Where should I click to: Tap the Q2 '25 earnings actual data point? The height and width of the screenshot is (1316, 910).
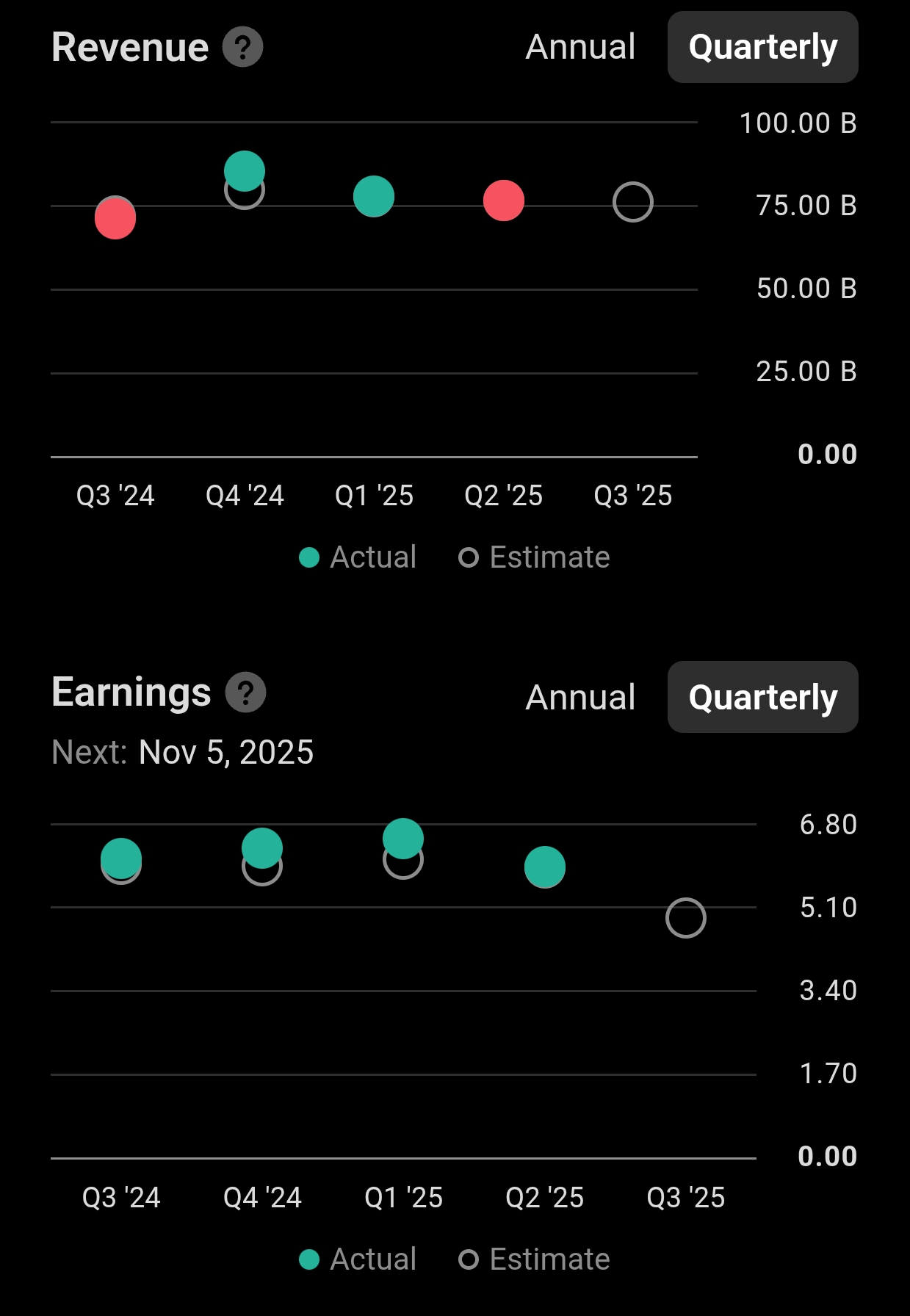545,867
